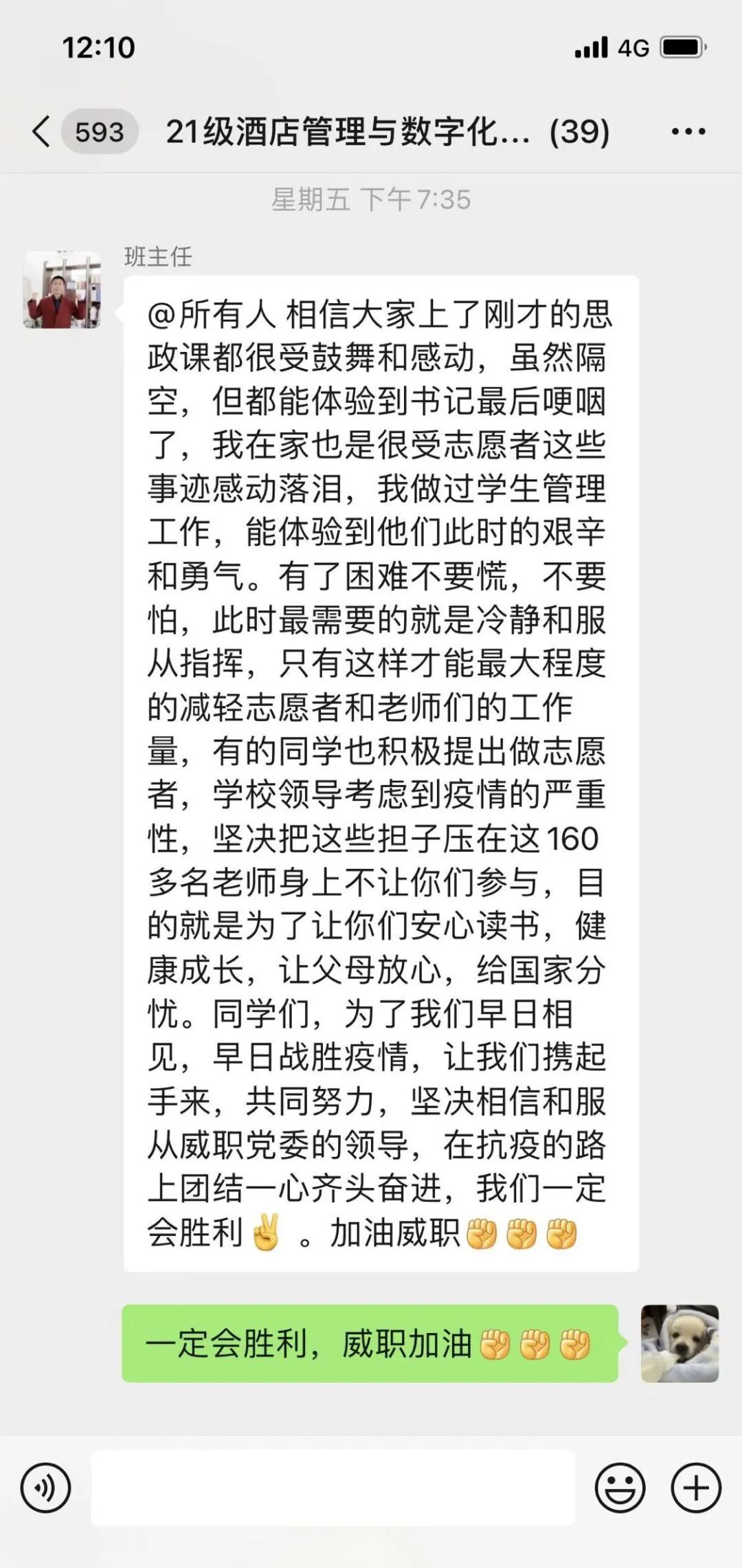Viewport: 742px width, 1568px height.
Task: Open the emoji sticker panel
Action: click(x=620, y=1488)
